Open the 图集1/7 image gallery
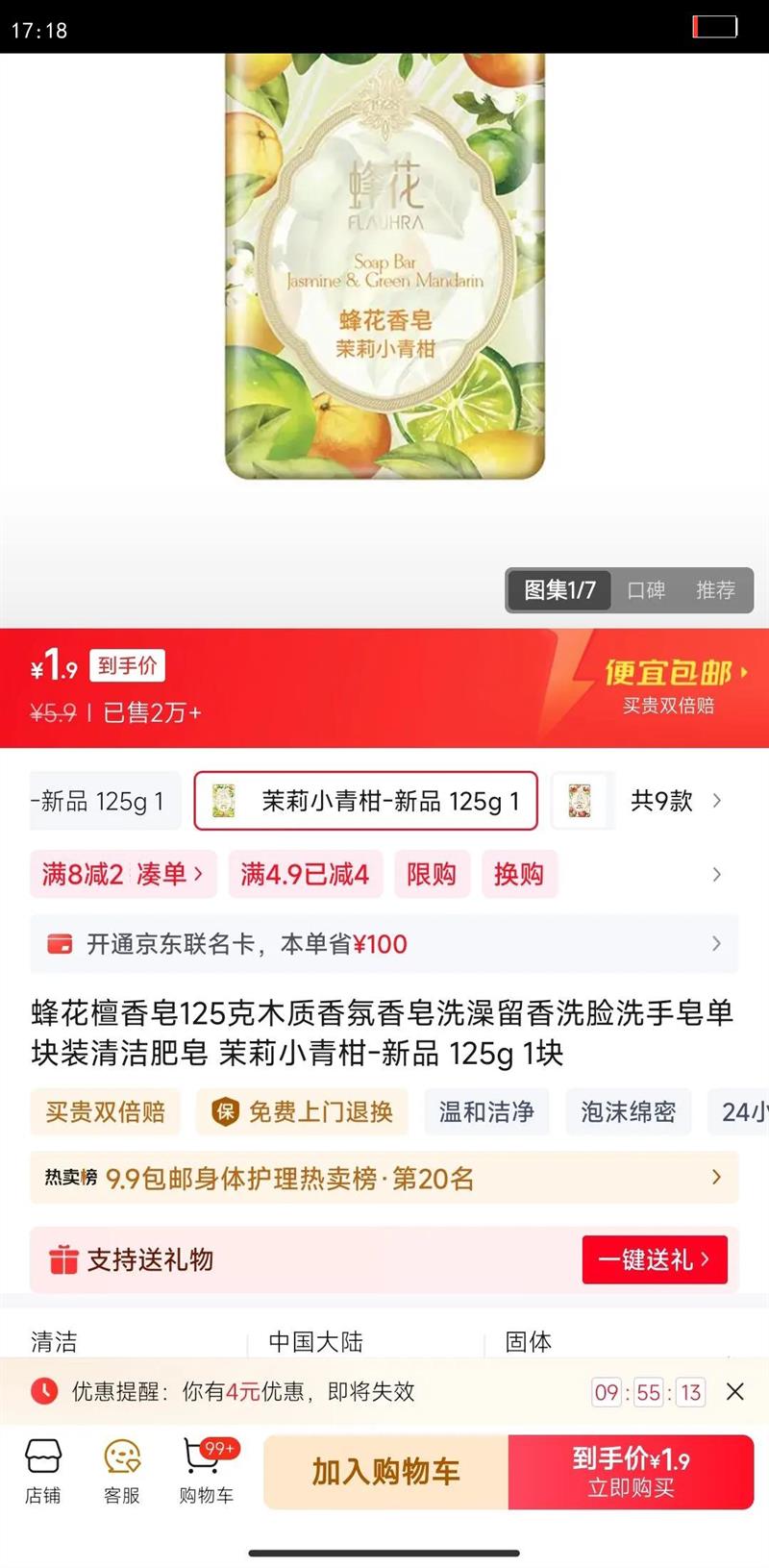The height and width of the screenshot is (1568, 769). [x=559, y=590]
